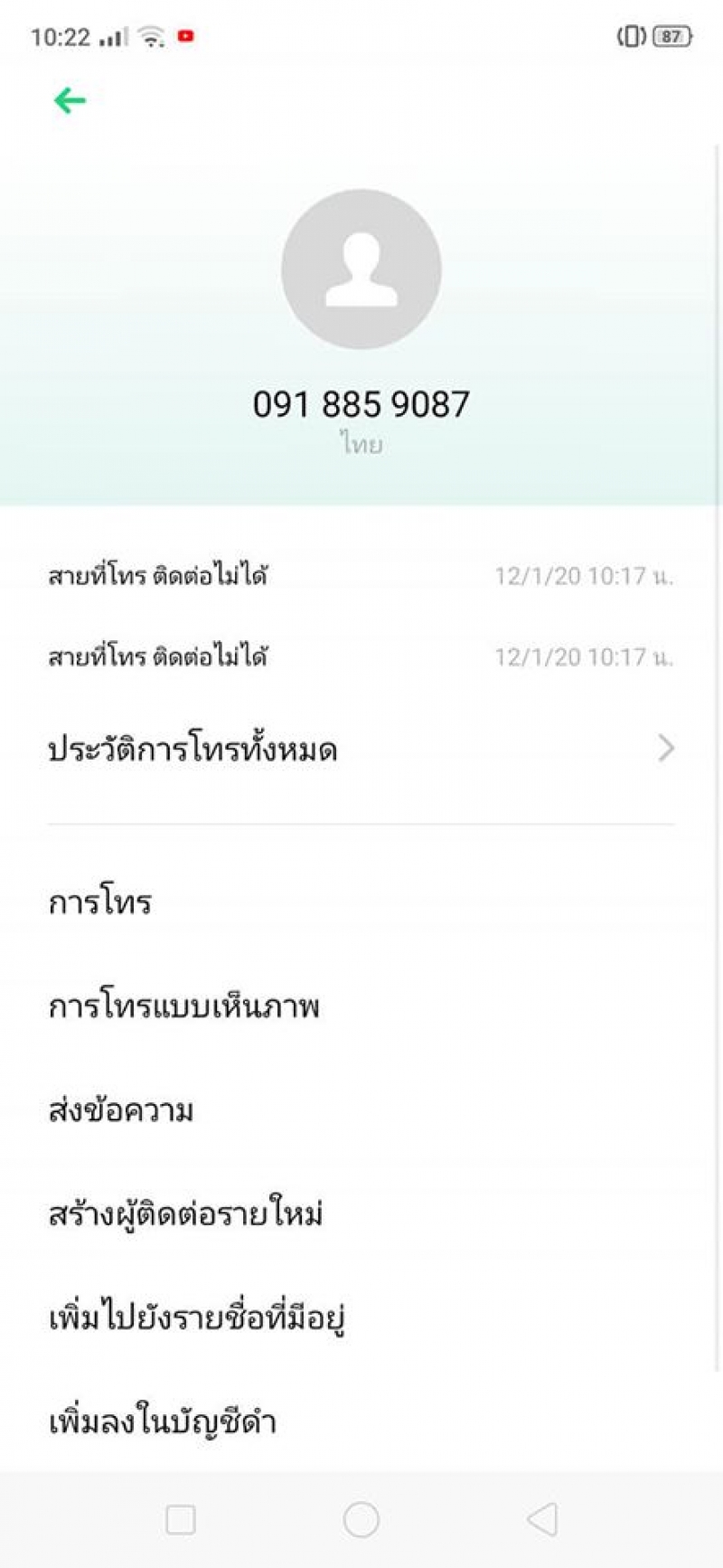Open ประวัติการโทรทั้งหมด call history

tap(360, 749)
